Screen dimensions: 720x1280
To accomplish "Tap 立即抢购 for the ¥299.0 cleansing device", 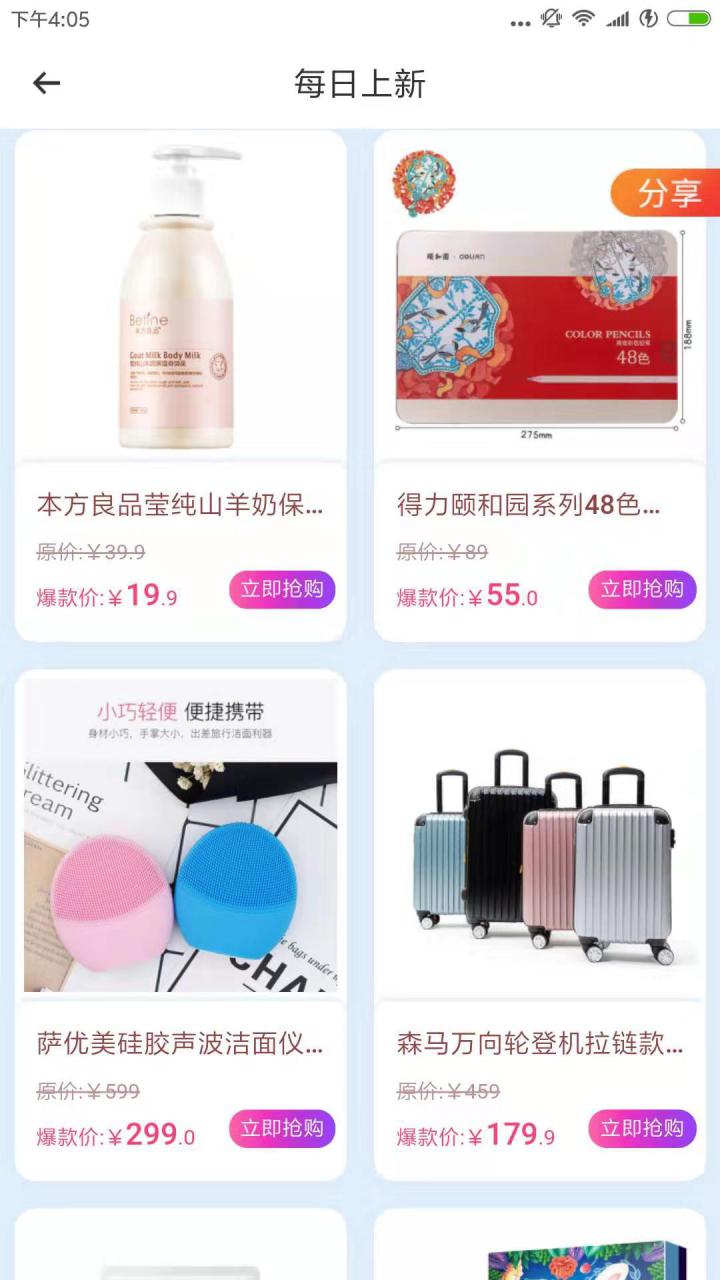I will [282, 1129].
